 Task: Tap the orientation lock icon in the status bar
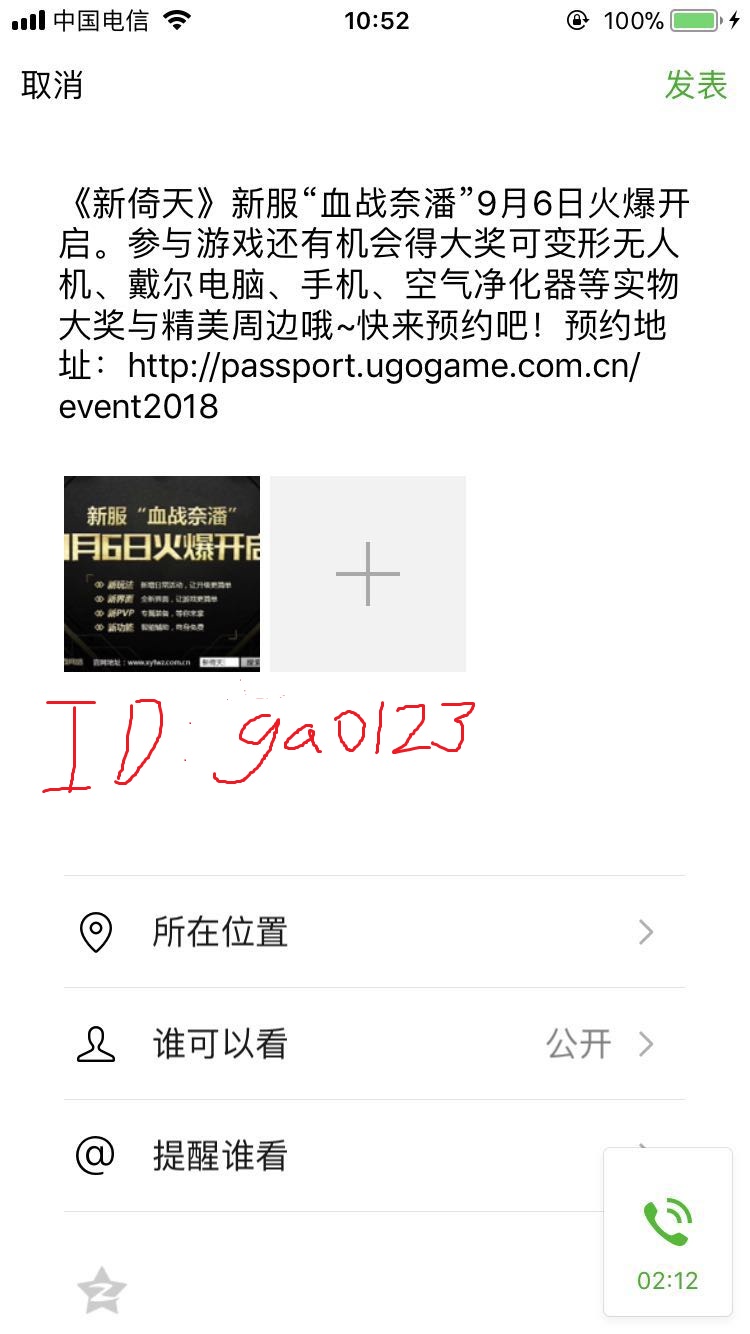[x=578, y=19]
